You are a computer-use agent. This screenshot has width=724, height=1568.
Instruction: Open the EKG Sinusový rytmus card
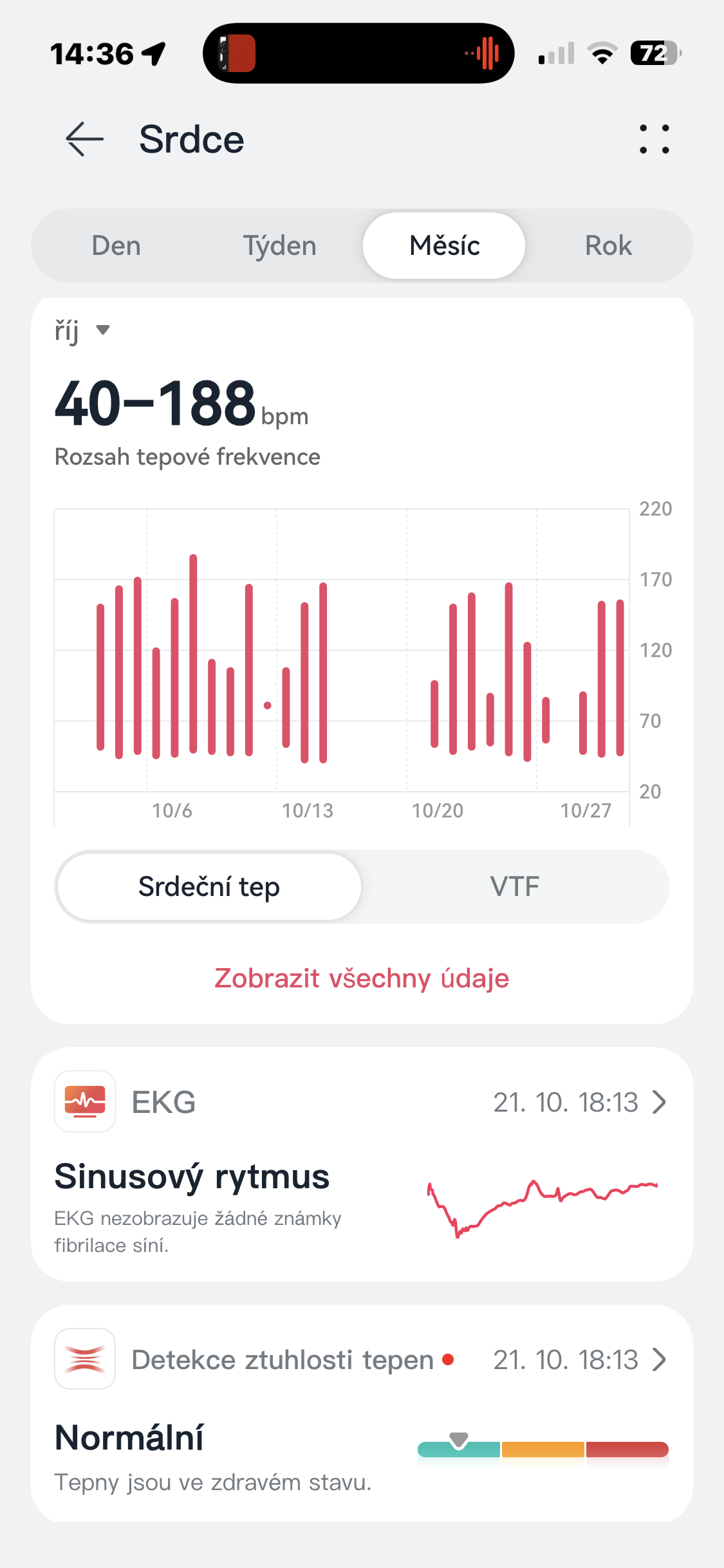coord(362,1164)
